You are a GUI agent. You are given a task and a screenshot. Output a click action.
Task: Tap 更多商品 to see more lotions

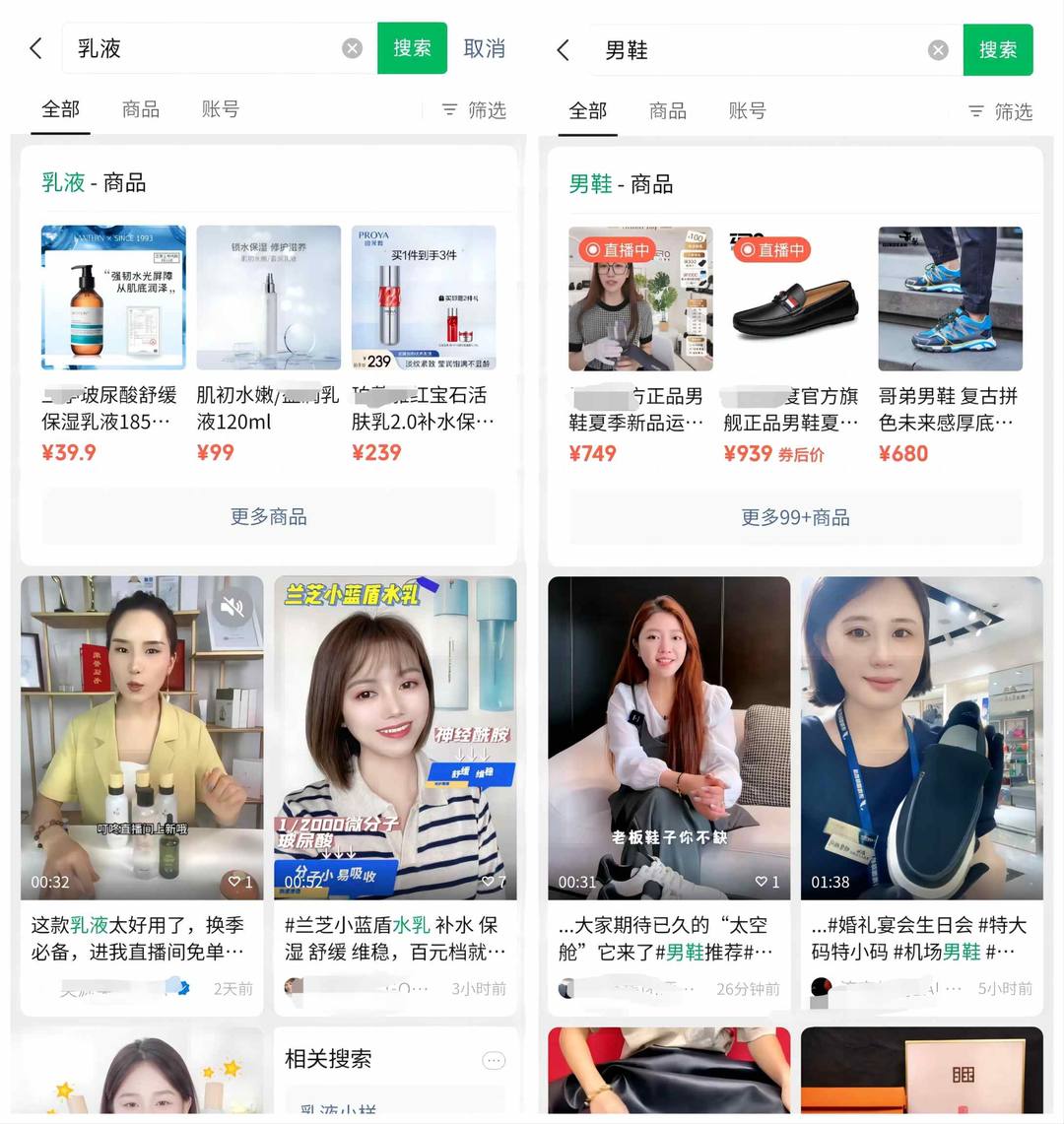268,516
